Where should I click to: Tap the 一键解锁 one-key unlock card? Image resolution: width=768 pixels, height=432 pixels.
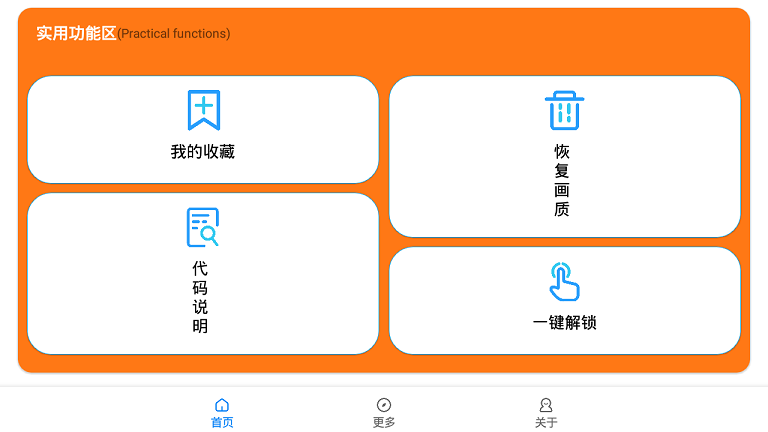(564, 300)
